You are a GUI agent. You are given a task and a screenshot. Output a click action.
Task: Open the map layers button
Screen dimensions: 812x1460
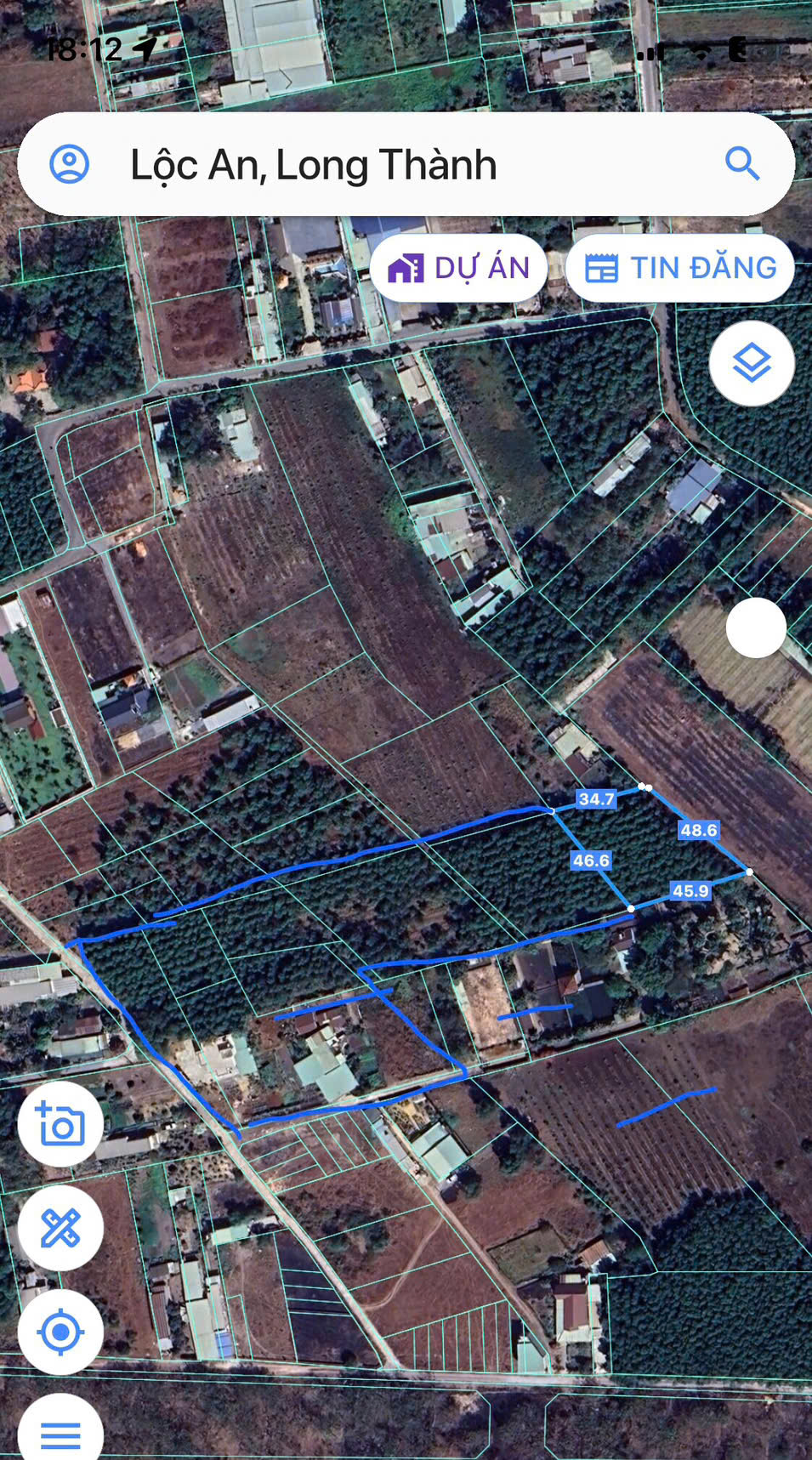point(752,364)
